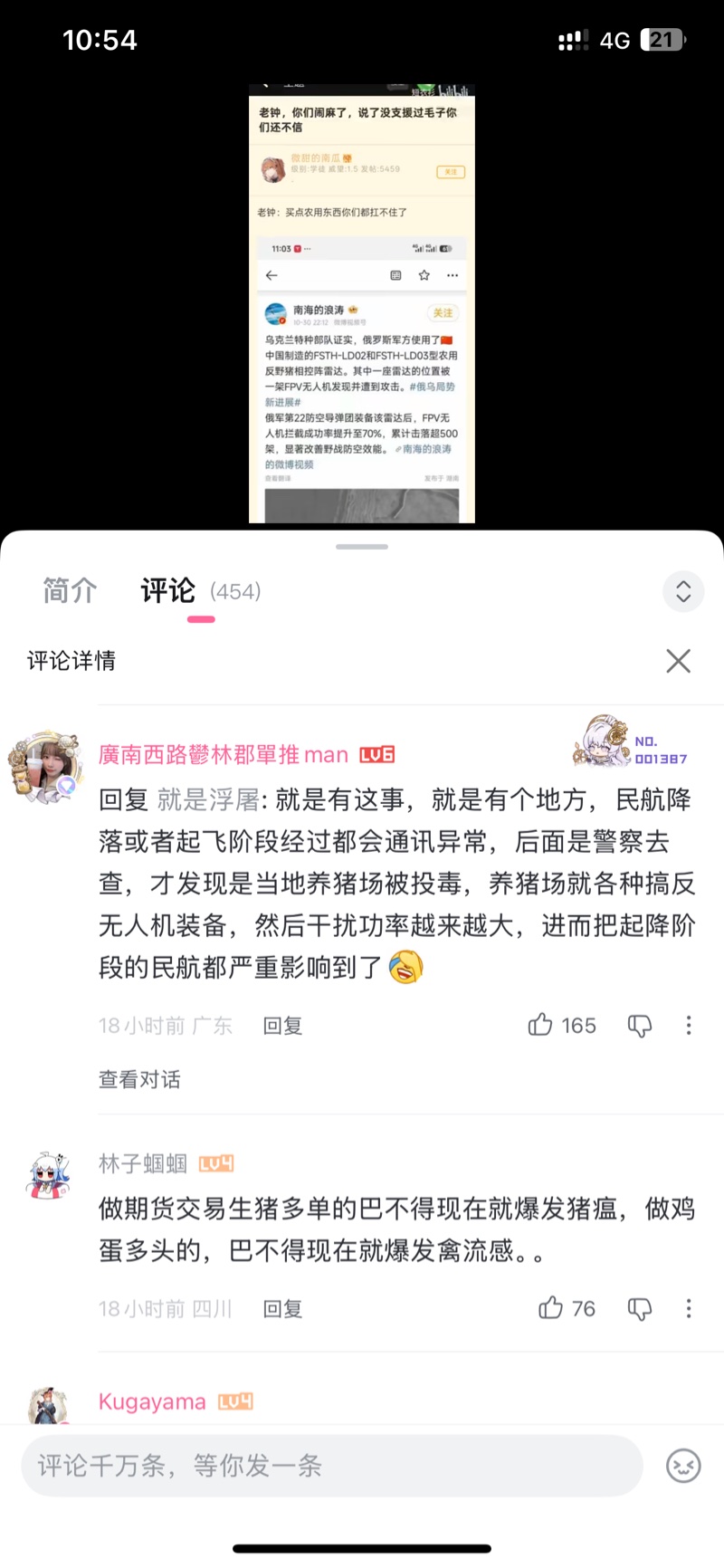Like the comment by 林子蝈蝈

[551, 1308]
